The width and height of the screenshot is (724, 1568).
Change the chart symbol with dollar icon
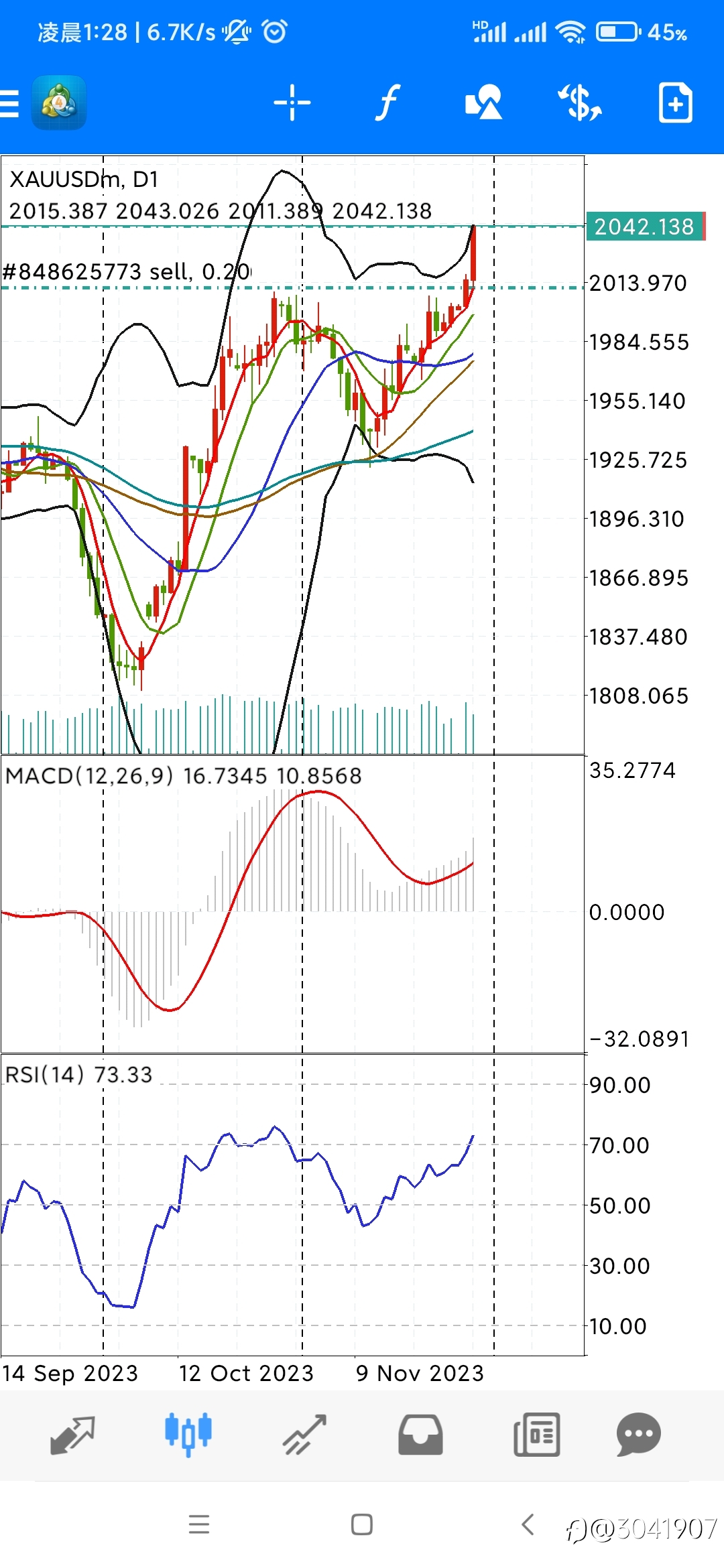[580, 103]
